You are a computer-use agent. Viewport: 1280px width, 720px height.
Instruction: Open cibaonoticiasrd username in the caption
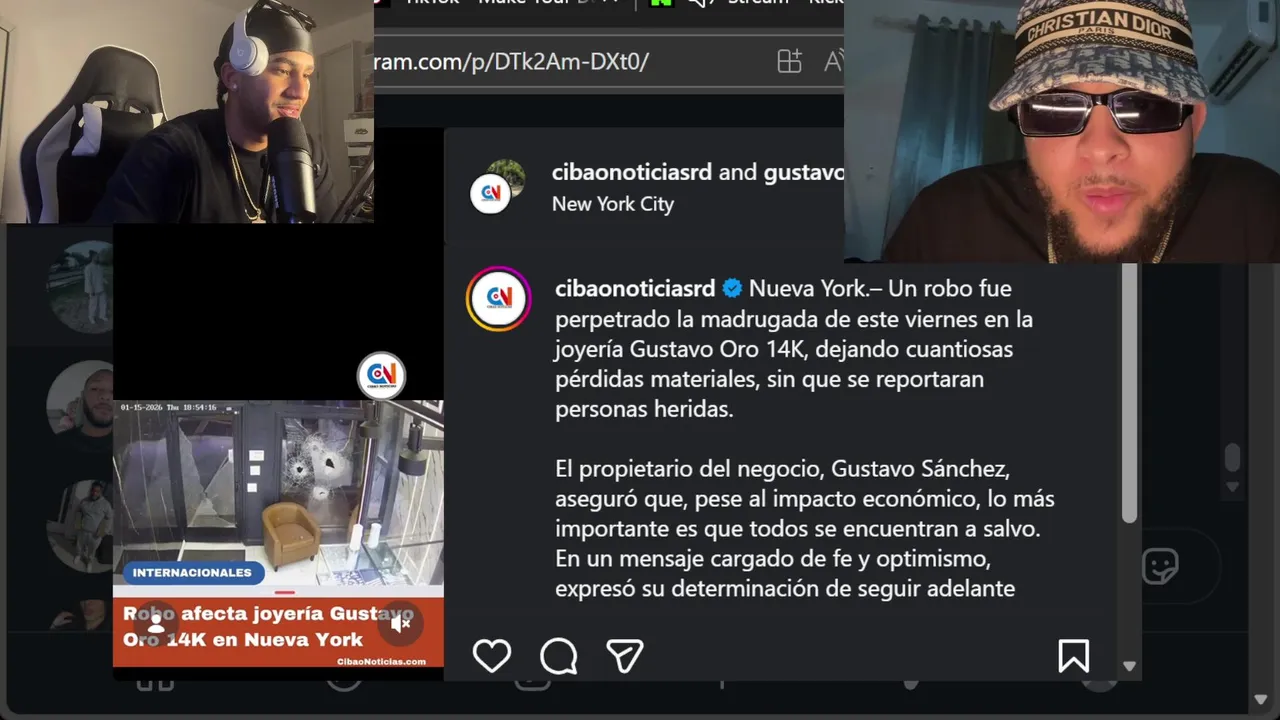[635, 289]
